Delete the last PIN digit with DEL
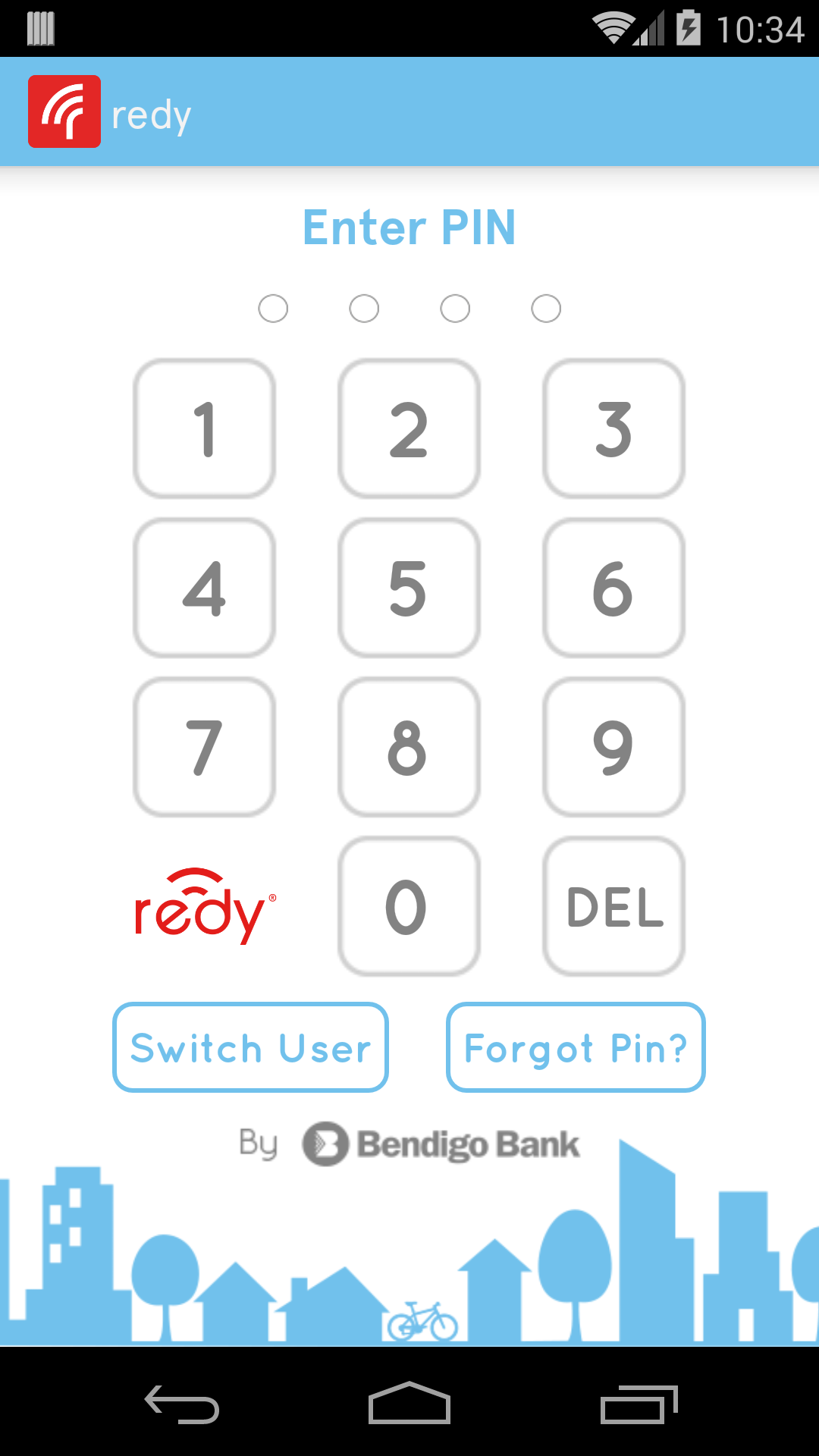Screen dimensions: 819x1456 tap(613, 906)
